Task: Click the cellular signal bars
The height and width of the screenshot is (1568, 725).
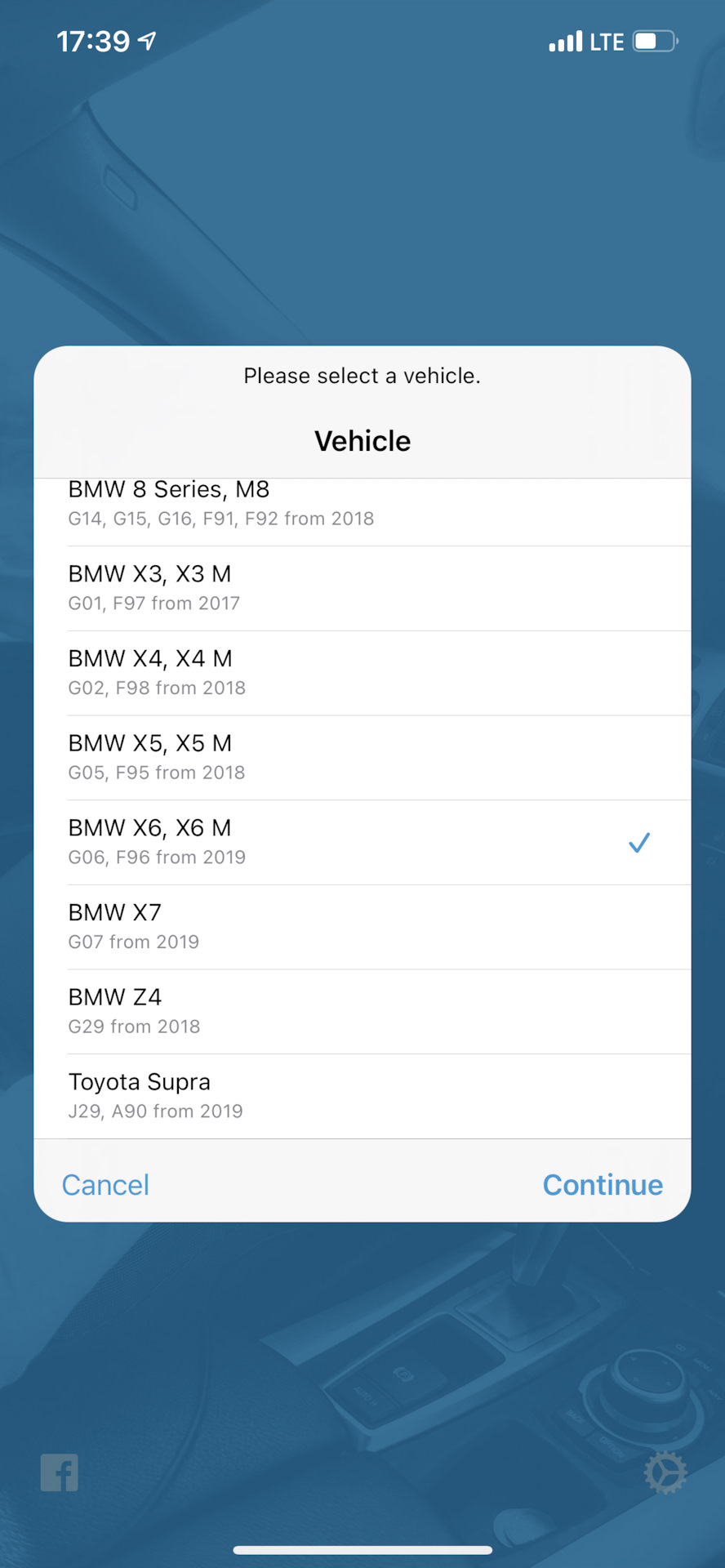Action: click(x=565, y=40)
